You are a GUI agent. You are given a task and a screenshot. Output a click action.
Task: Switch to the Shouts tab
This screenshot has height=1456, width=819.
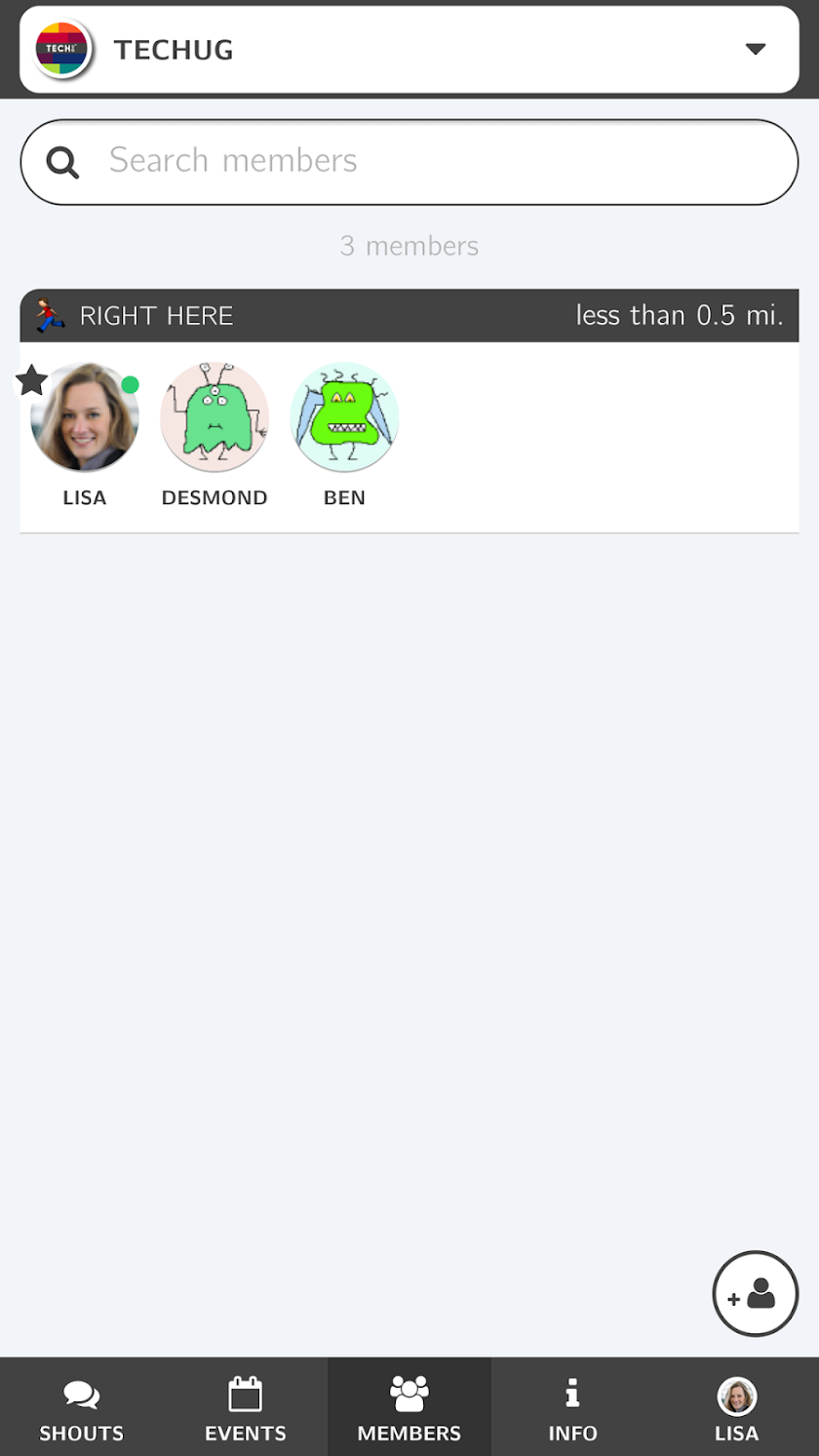click(82, 1407)
